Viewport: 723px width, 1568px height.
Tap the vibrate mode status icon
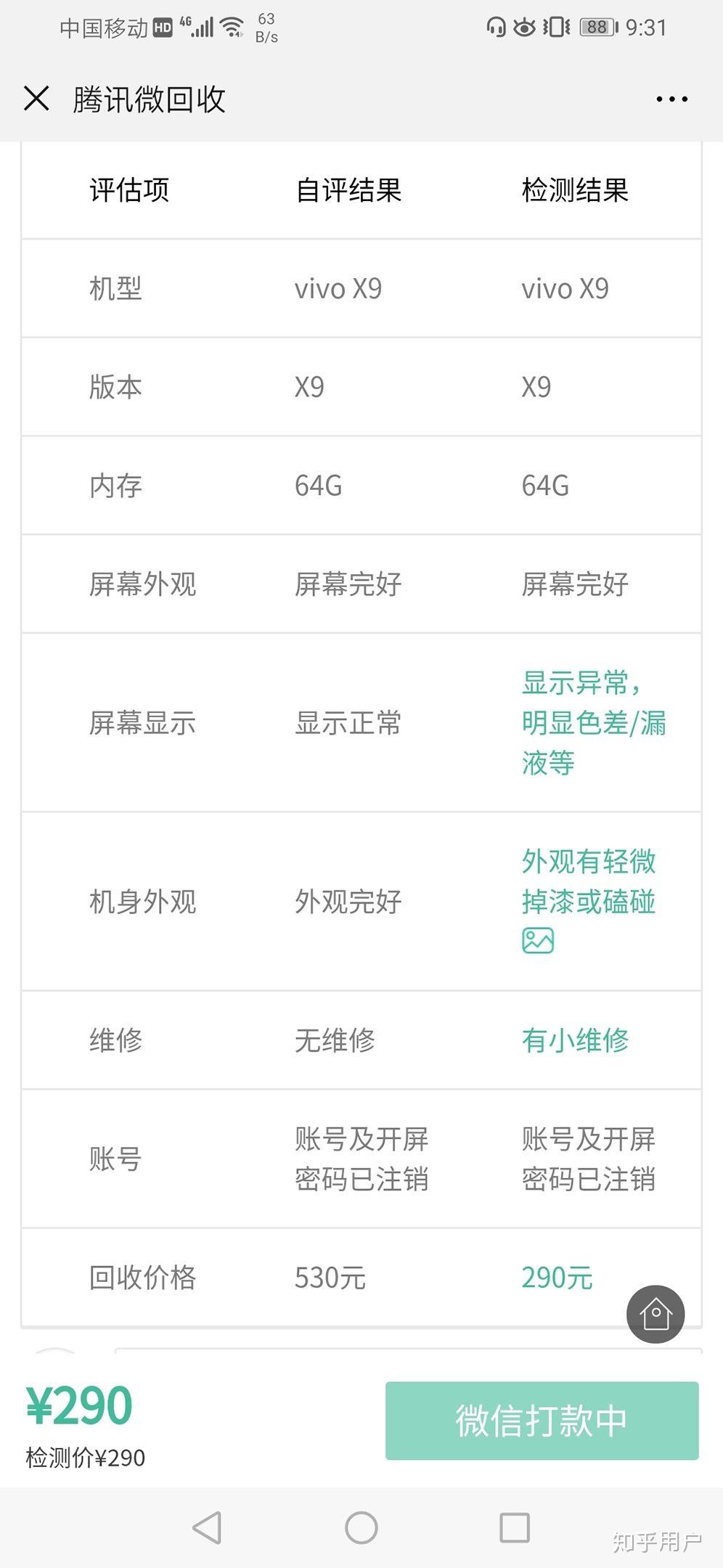[x=555, y=28]
